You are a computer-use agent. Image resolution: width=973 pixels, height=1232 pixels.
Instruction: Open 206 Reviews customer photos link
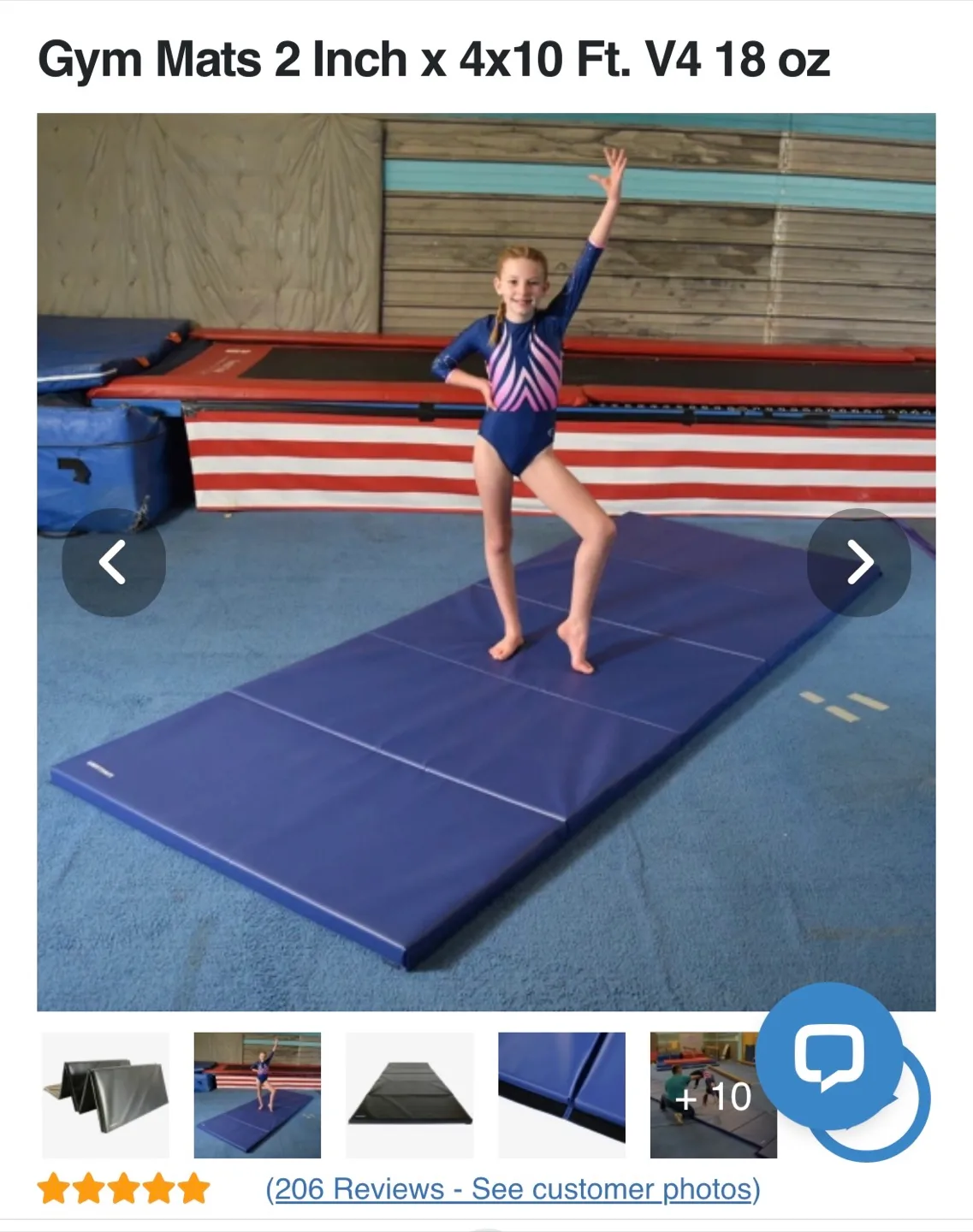tap(513, 1189)
